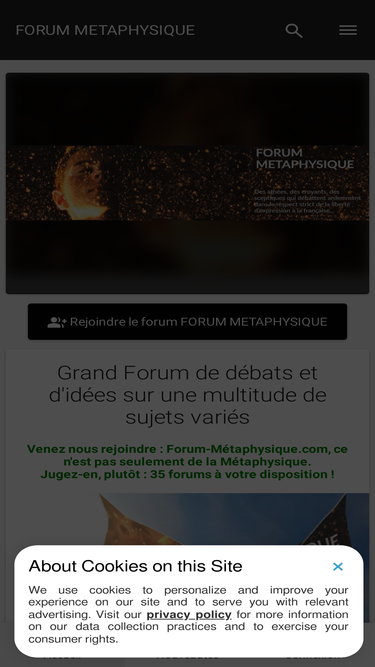The width and height of the screenshot is (375, 667).
Task: Dismiss the cookies notice
Action: [x=338, y=567]
